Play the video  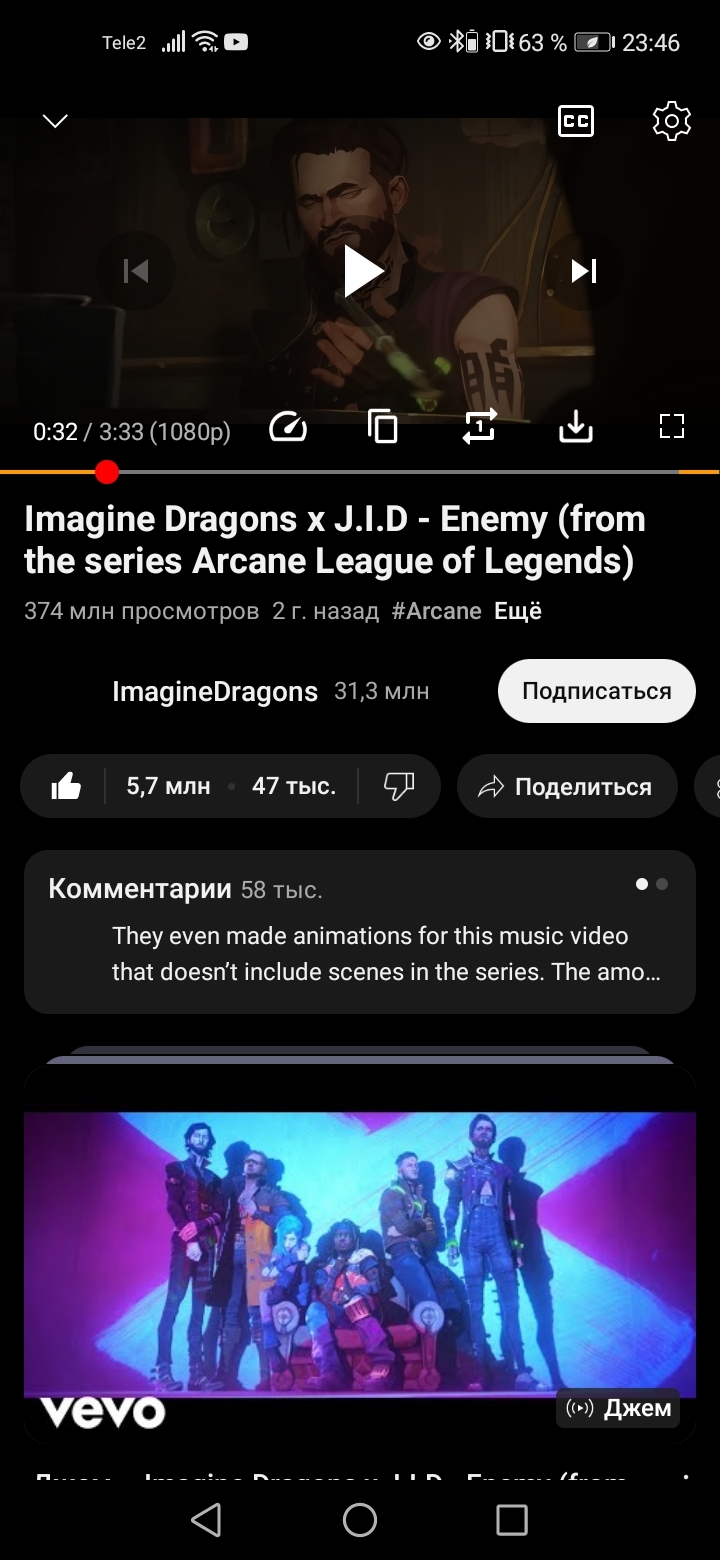click(x=361, y=271)
